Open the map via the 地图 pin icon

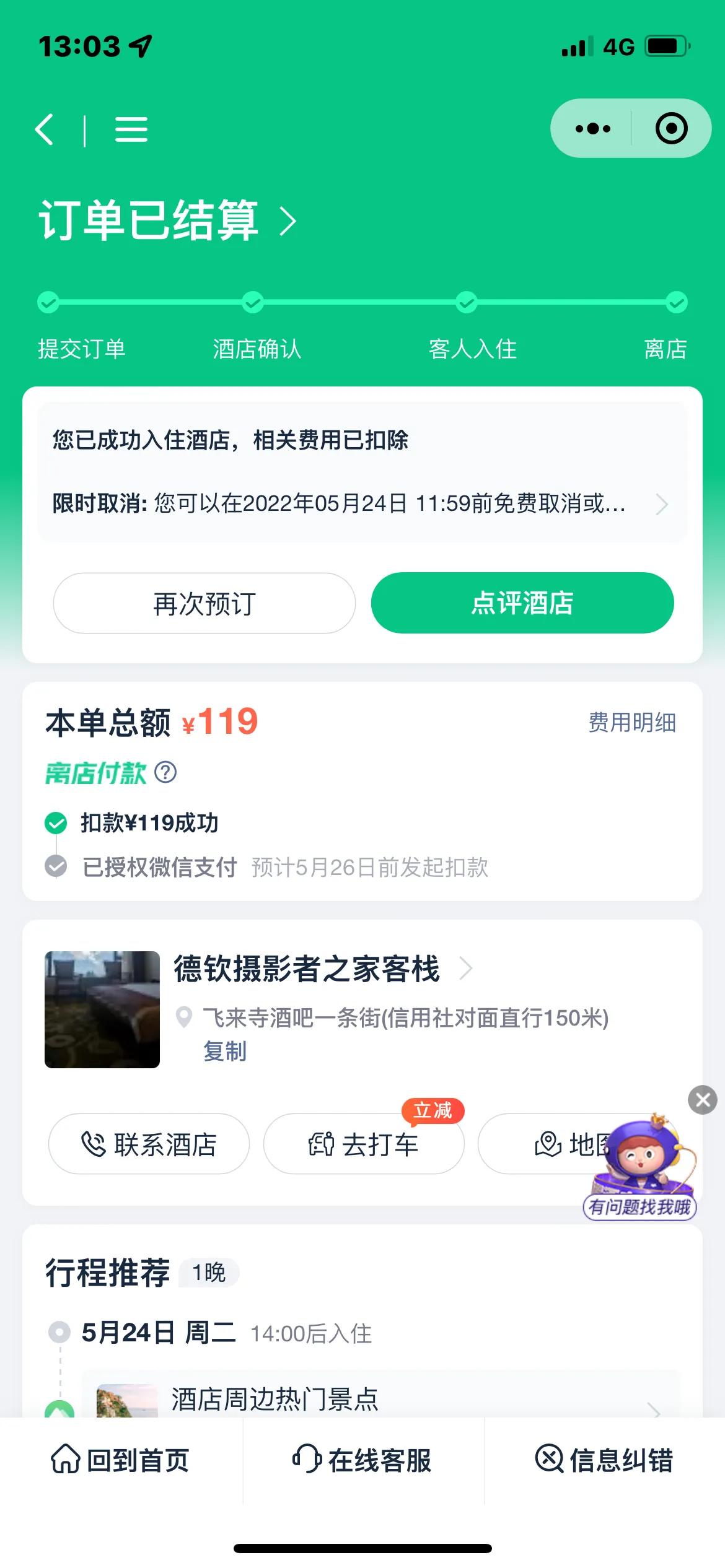click(x=545, y=1144)
